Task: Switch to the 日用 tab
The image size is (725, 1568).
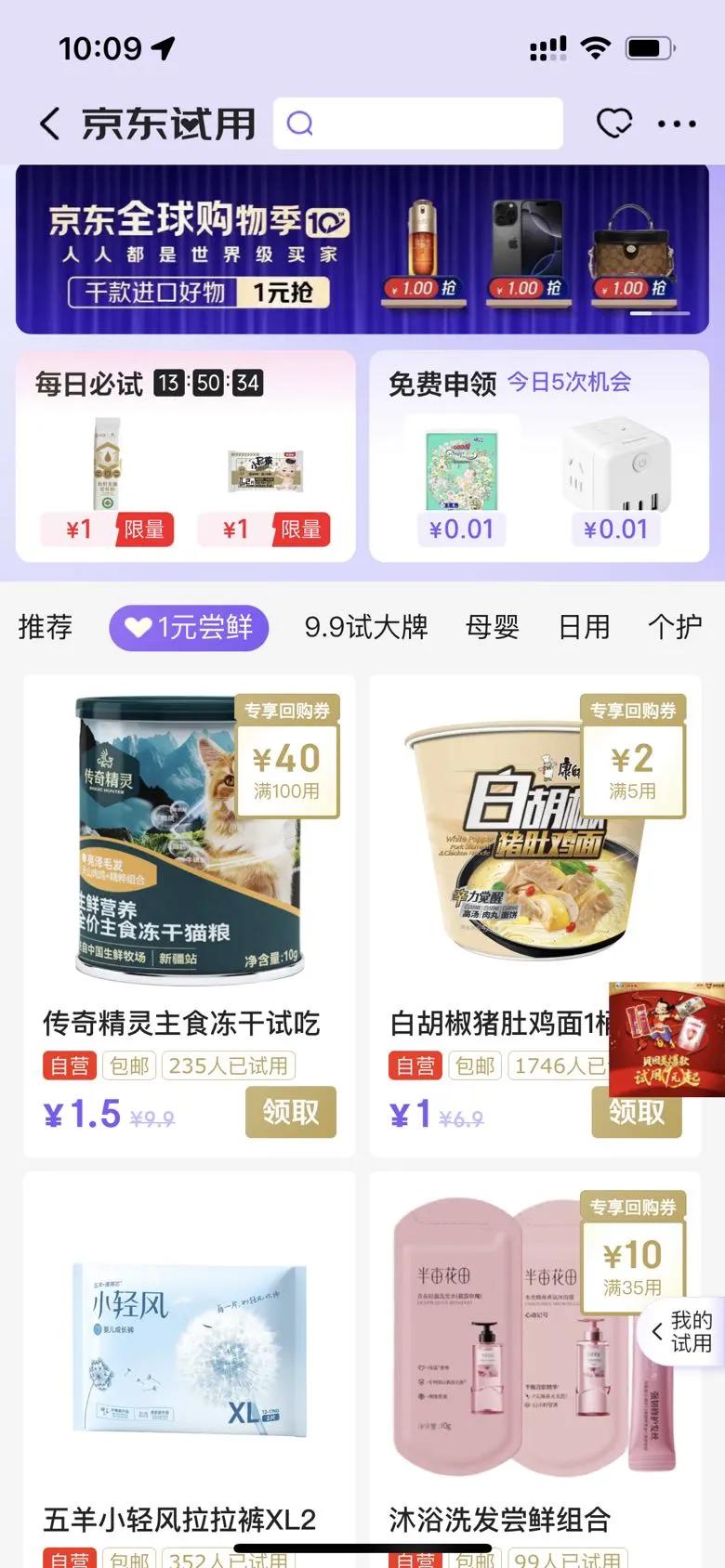Action: coord(584,627)
